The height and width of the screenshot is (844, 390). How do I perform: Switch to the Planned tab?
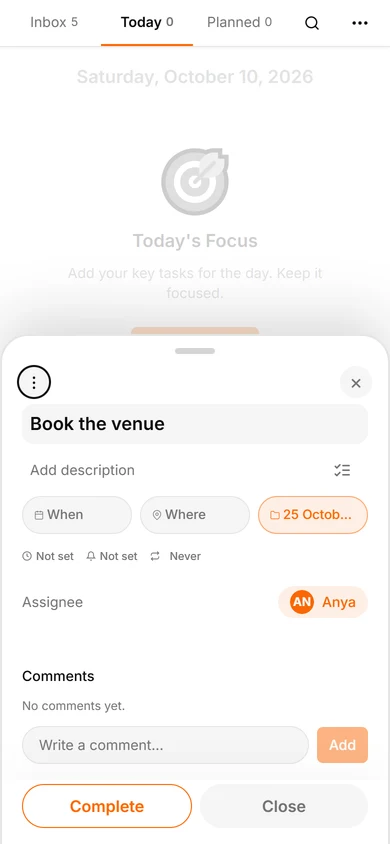click(239, 23)
